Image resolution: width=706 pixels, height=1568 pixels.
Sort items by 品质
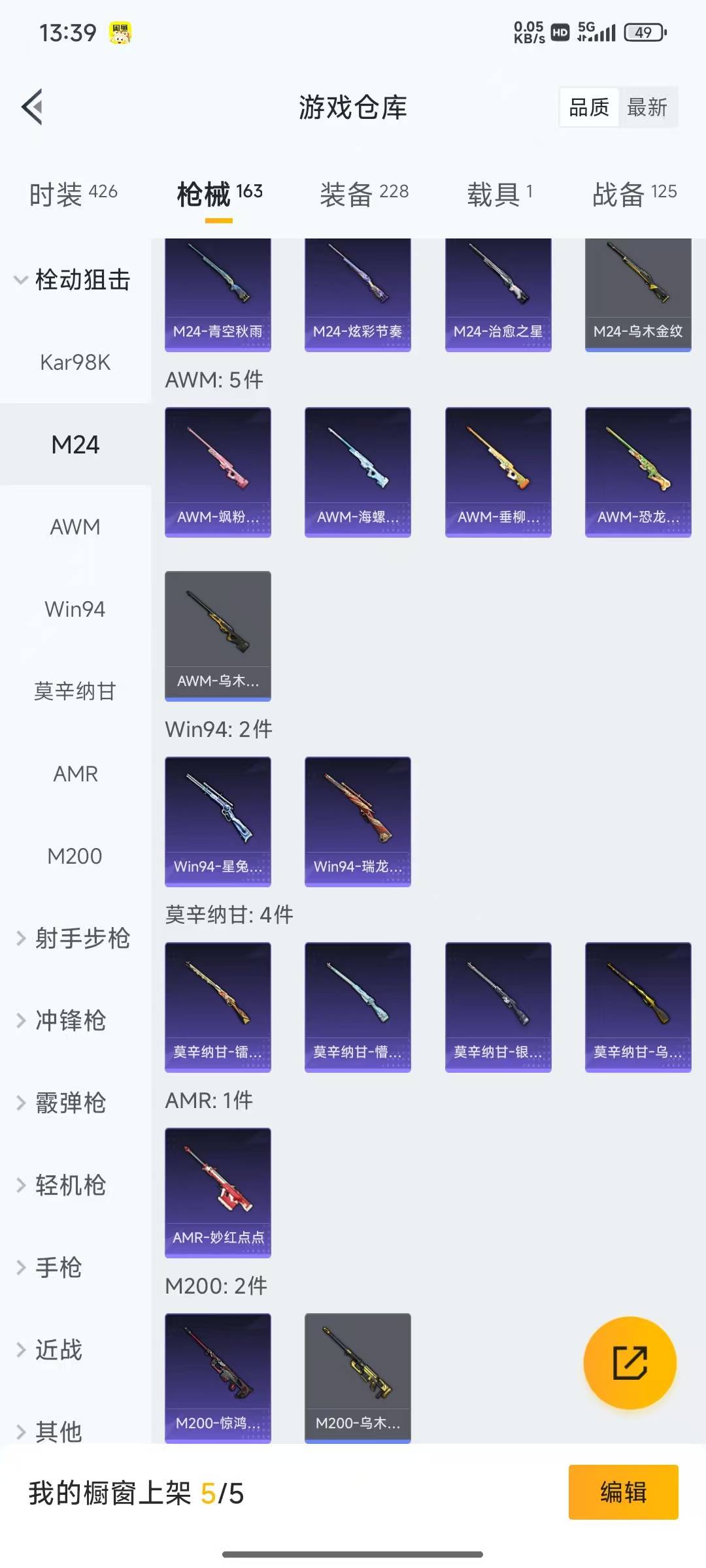click(x=588, y=107)
